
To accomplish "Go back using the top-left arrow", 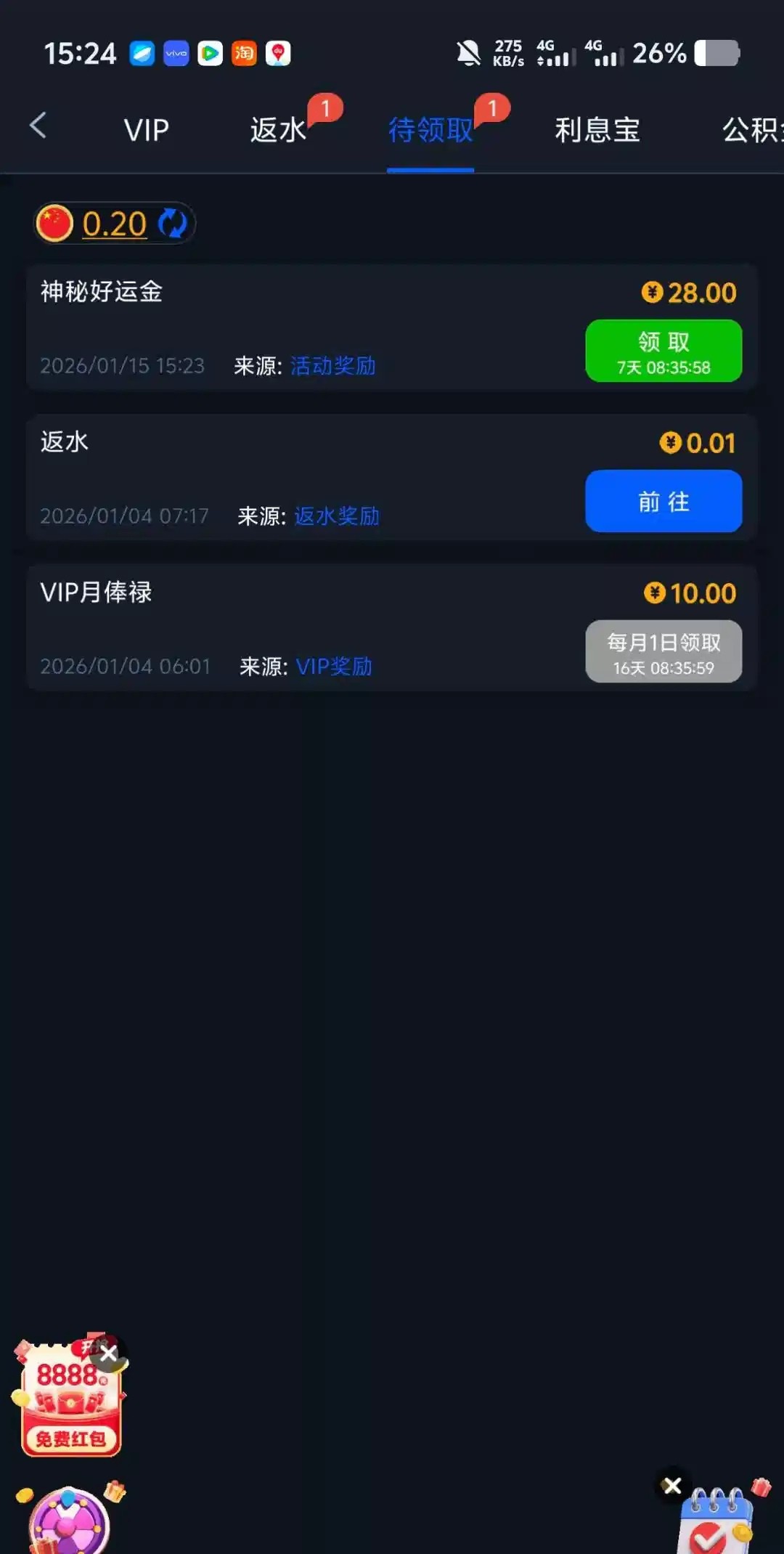I will 38,126.
